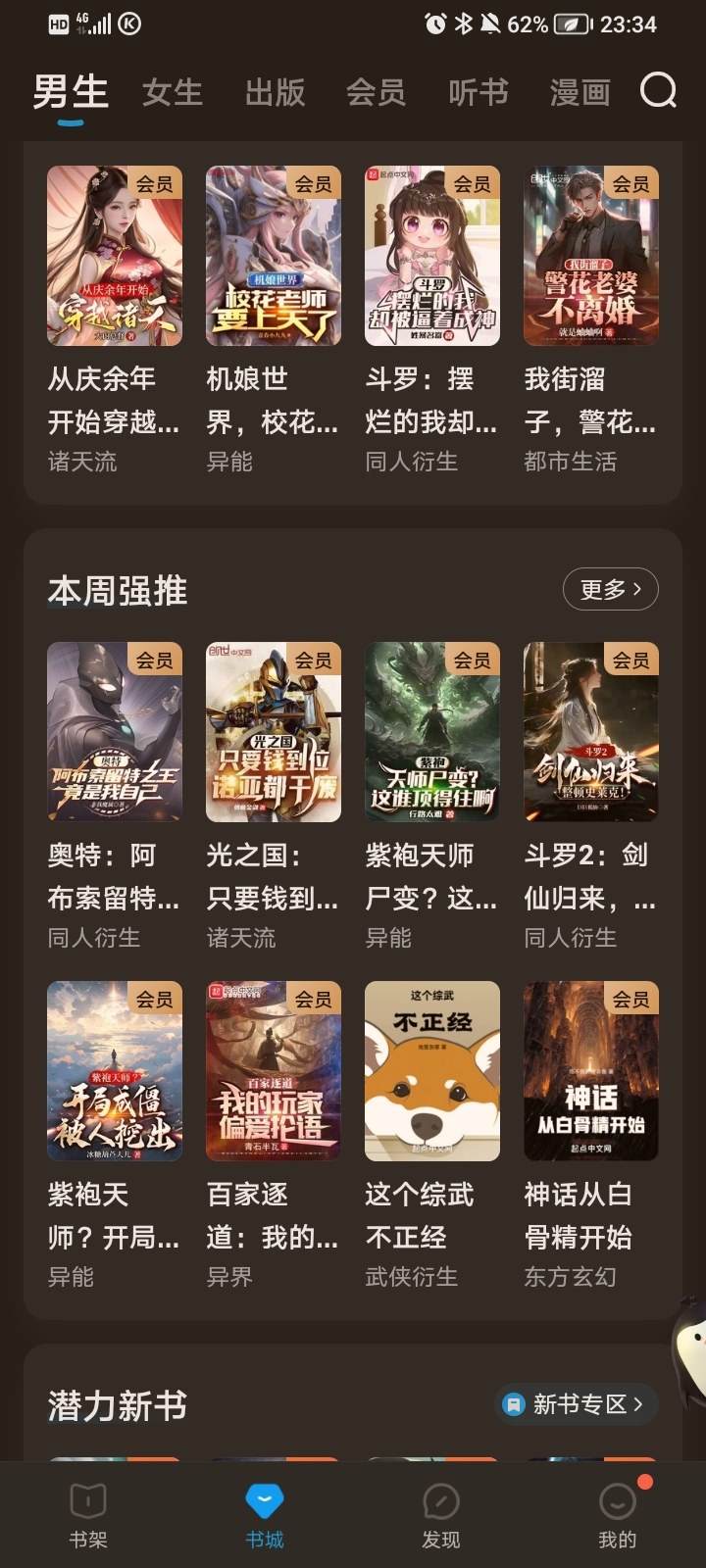Screen dimensions: 706x1568
Task: Switch to the 发现 bottom tab
Action: coord(441,1514)
